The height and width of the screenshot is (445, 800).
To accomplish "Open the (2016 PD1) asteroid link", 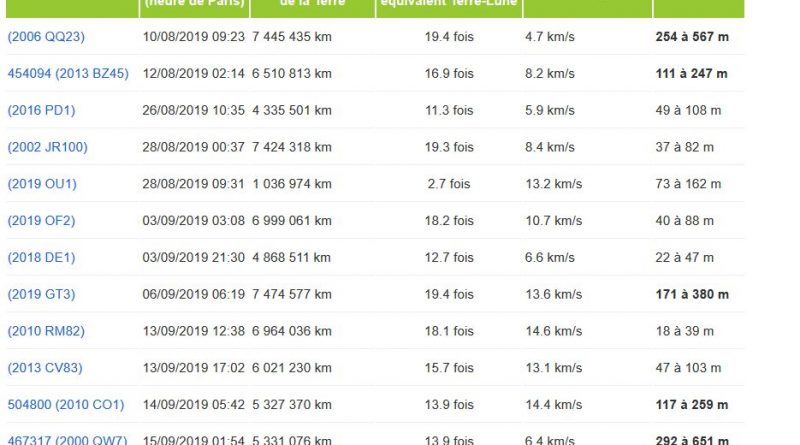I will (41, 111).
